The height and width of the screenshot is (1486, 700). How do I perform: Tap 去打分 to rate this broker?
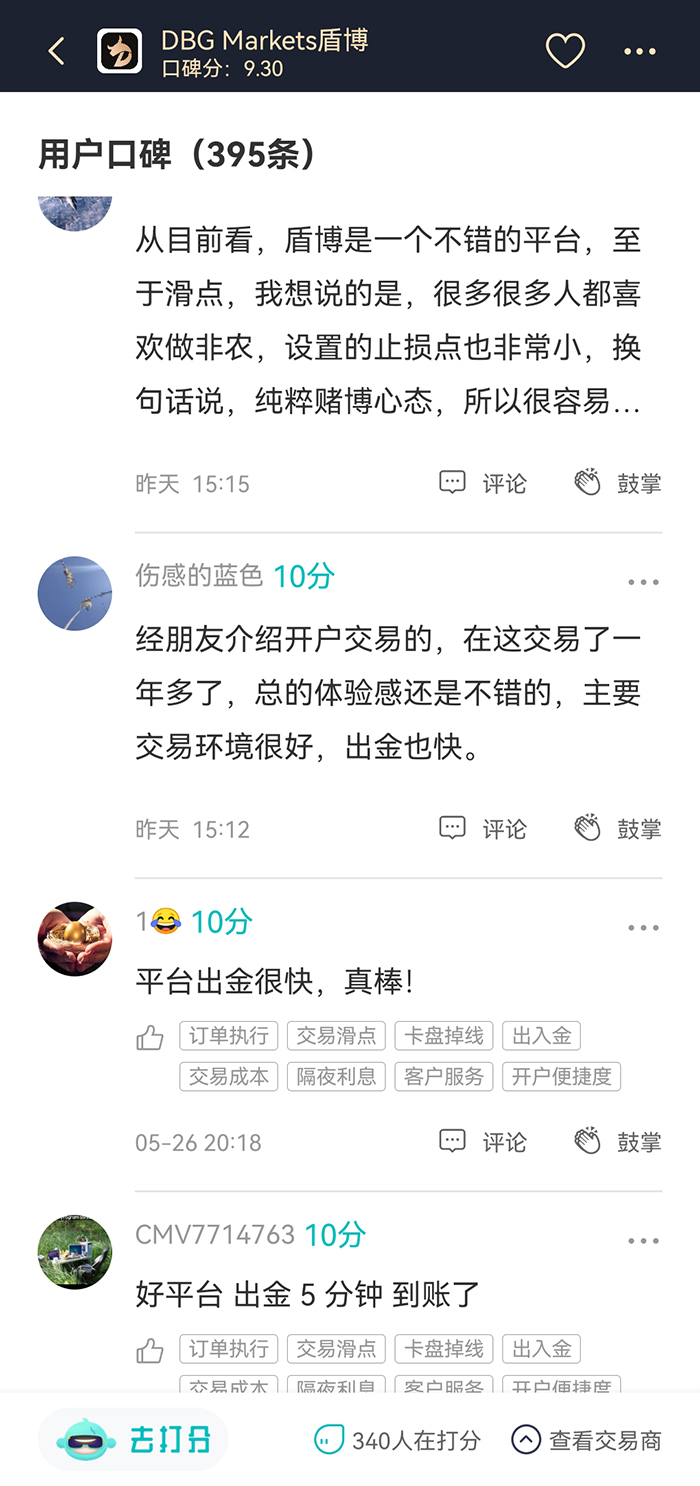coord(134,1440)
